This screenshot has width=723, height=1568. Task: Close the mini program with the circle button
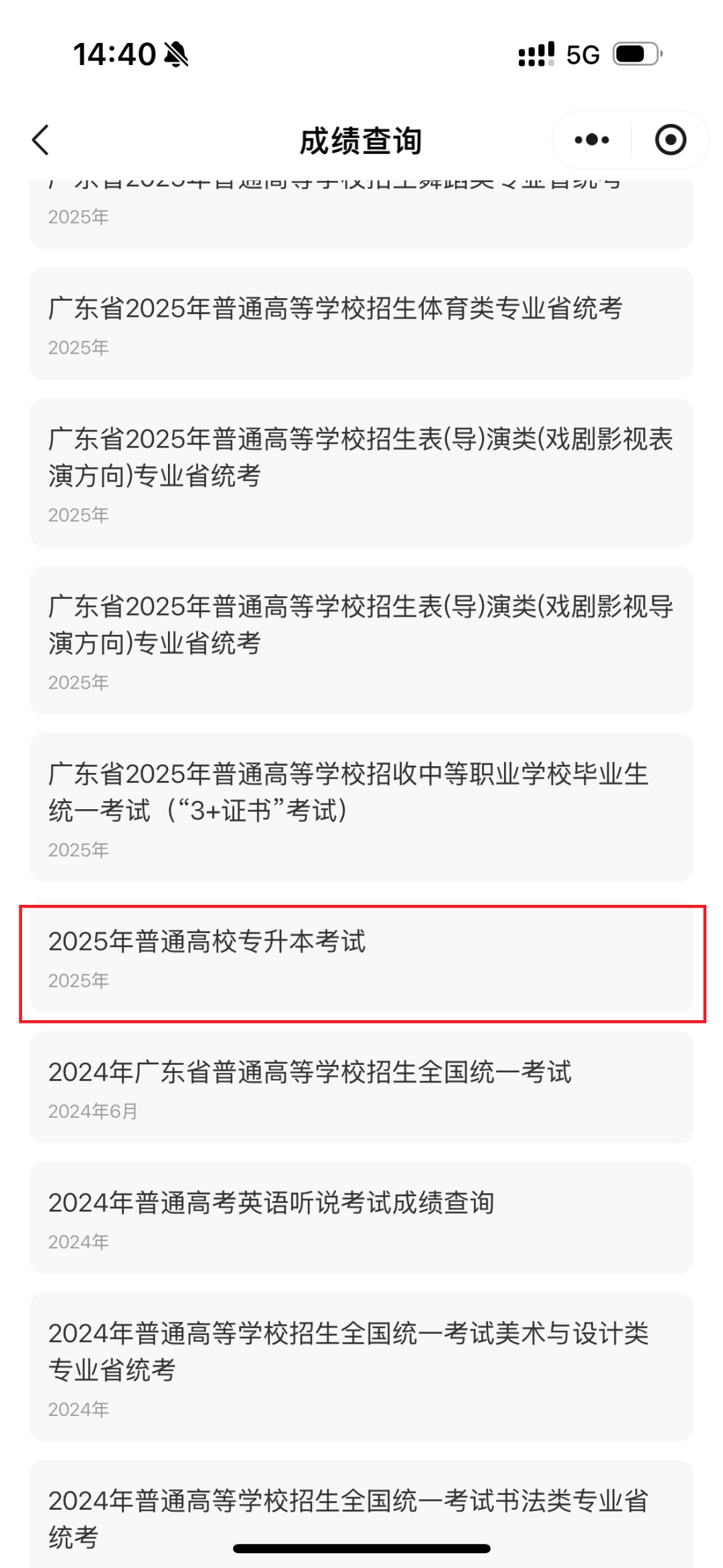click(x=670, y=140)
